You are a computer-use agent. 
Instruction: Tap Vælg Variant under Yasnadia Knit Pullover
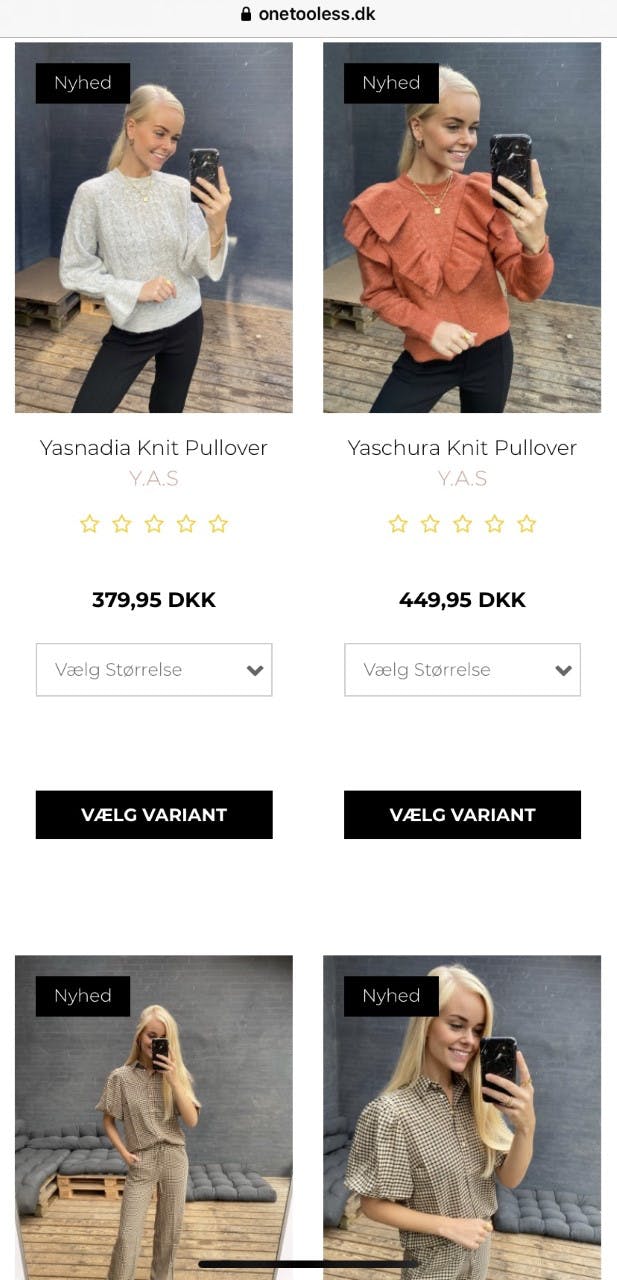click(x=154, y=815)
